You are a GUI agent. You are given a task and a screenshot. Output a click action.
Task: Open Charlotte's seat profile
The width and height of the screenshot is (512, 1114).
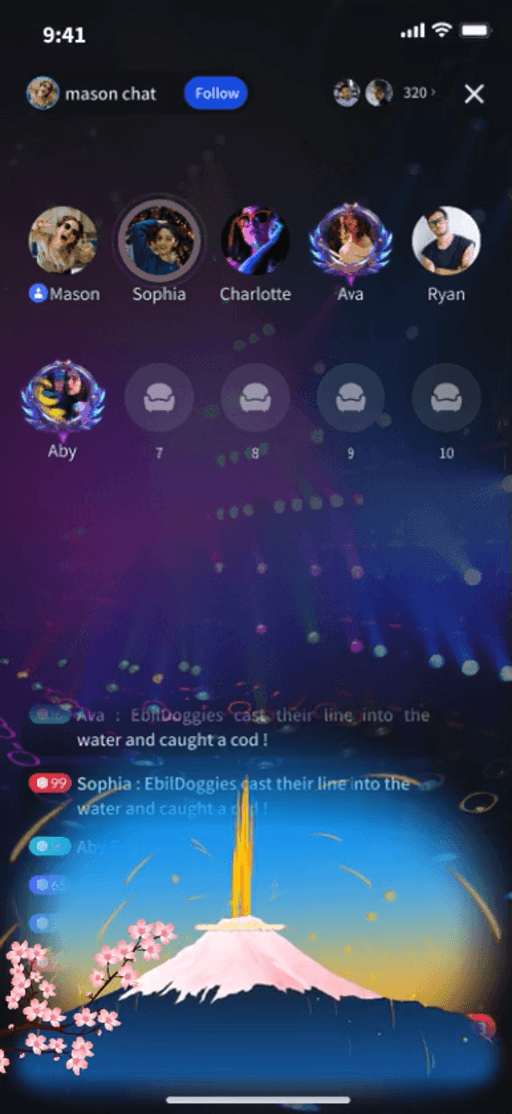(255, 240)
